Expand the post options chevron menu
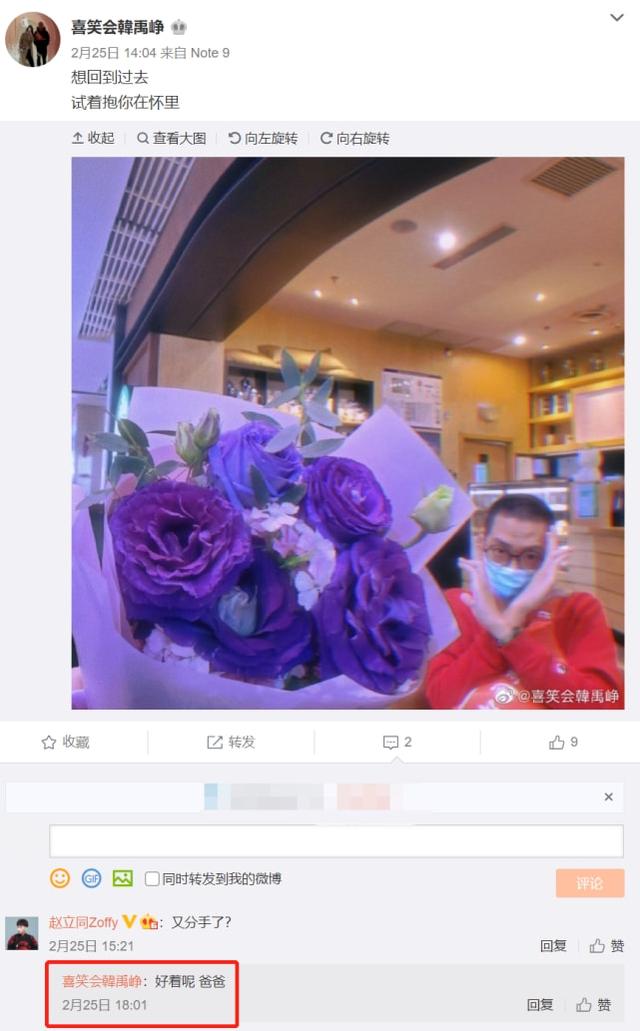The height and width of the screenshot is (1031, 640). [x=617, y=18]
